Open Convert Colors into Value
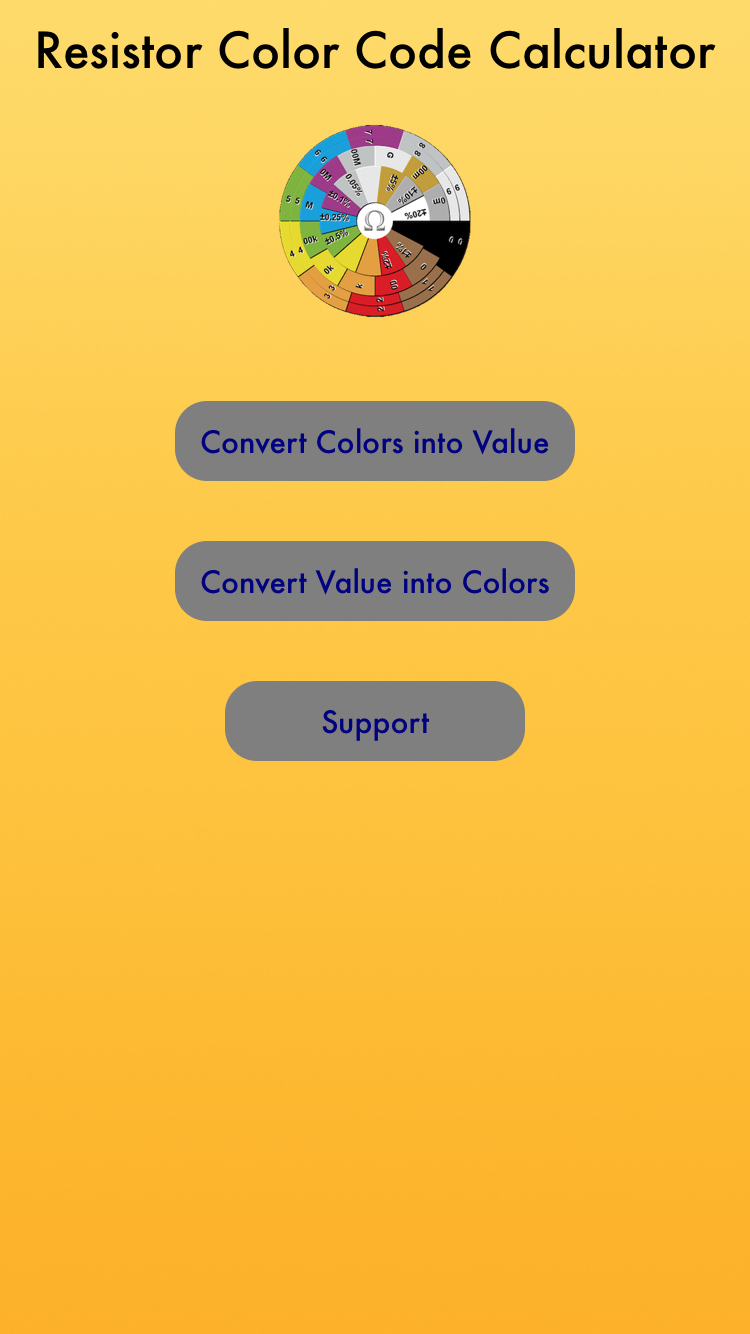 (x=375, y=441)
